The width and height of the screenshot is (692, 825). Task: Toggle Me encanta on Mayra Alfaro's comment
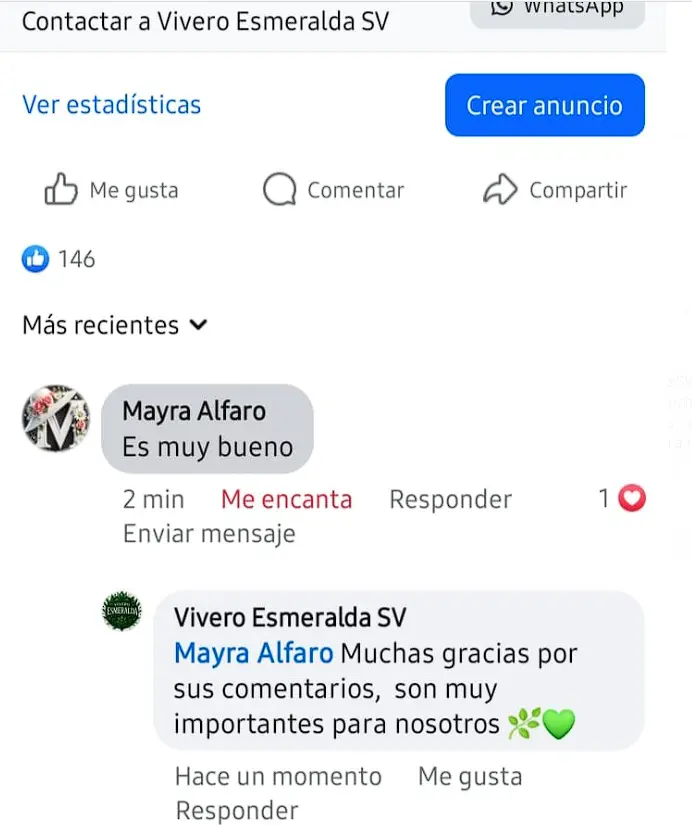coord(286,499)
